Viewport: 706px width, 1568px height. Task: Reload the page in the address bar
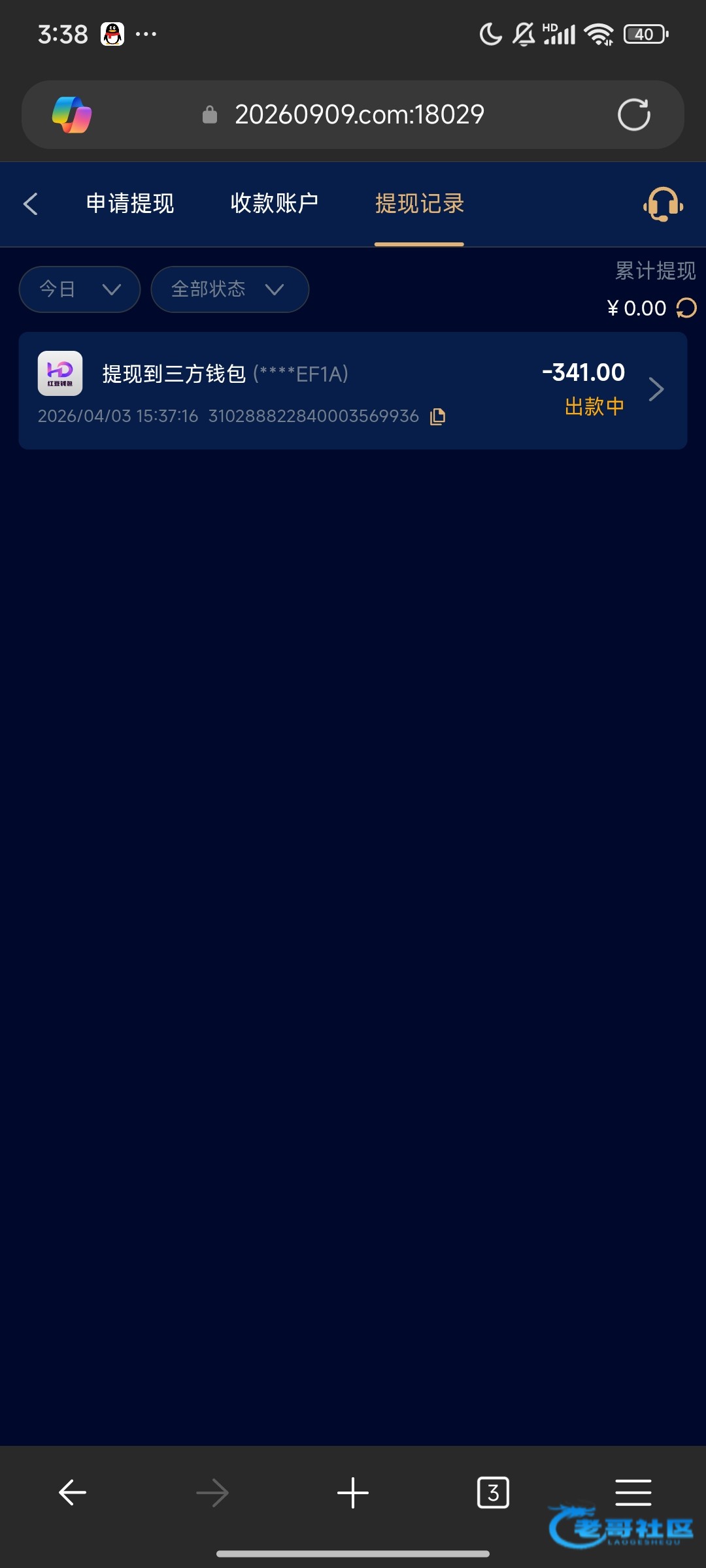(x=633, y=115)
